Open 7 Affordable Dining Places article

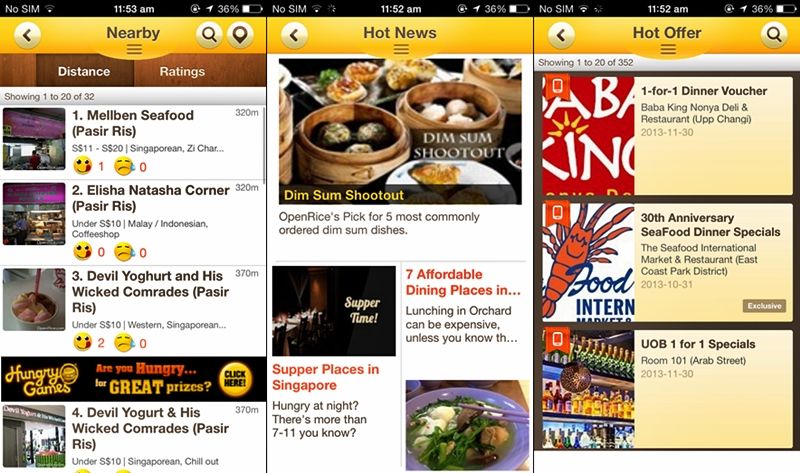[x=464, y=282]
